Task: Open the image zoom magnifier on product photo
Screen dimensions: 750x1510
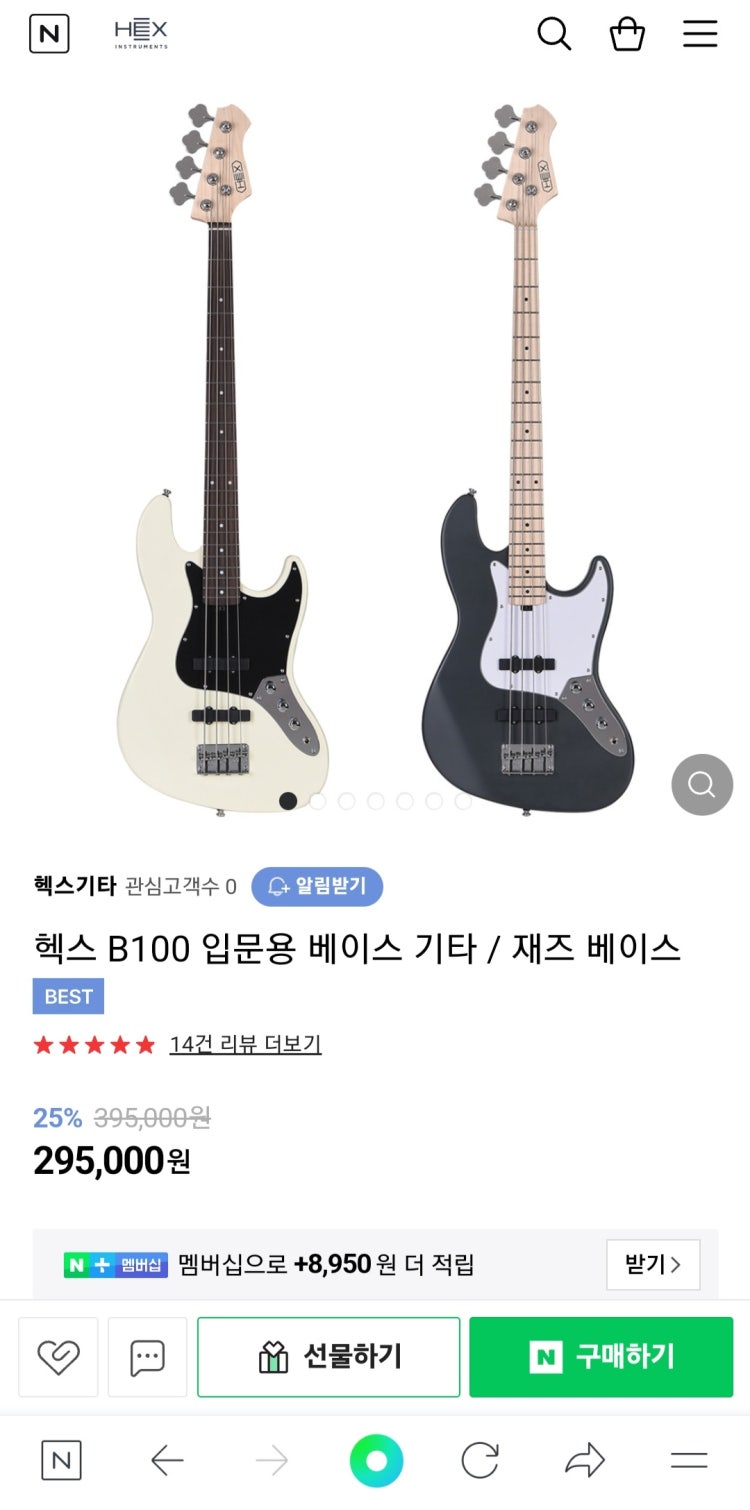Action: pyautogui.click(x=701, y=785)
